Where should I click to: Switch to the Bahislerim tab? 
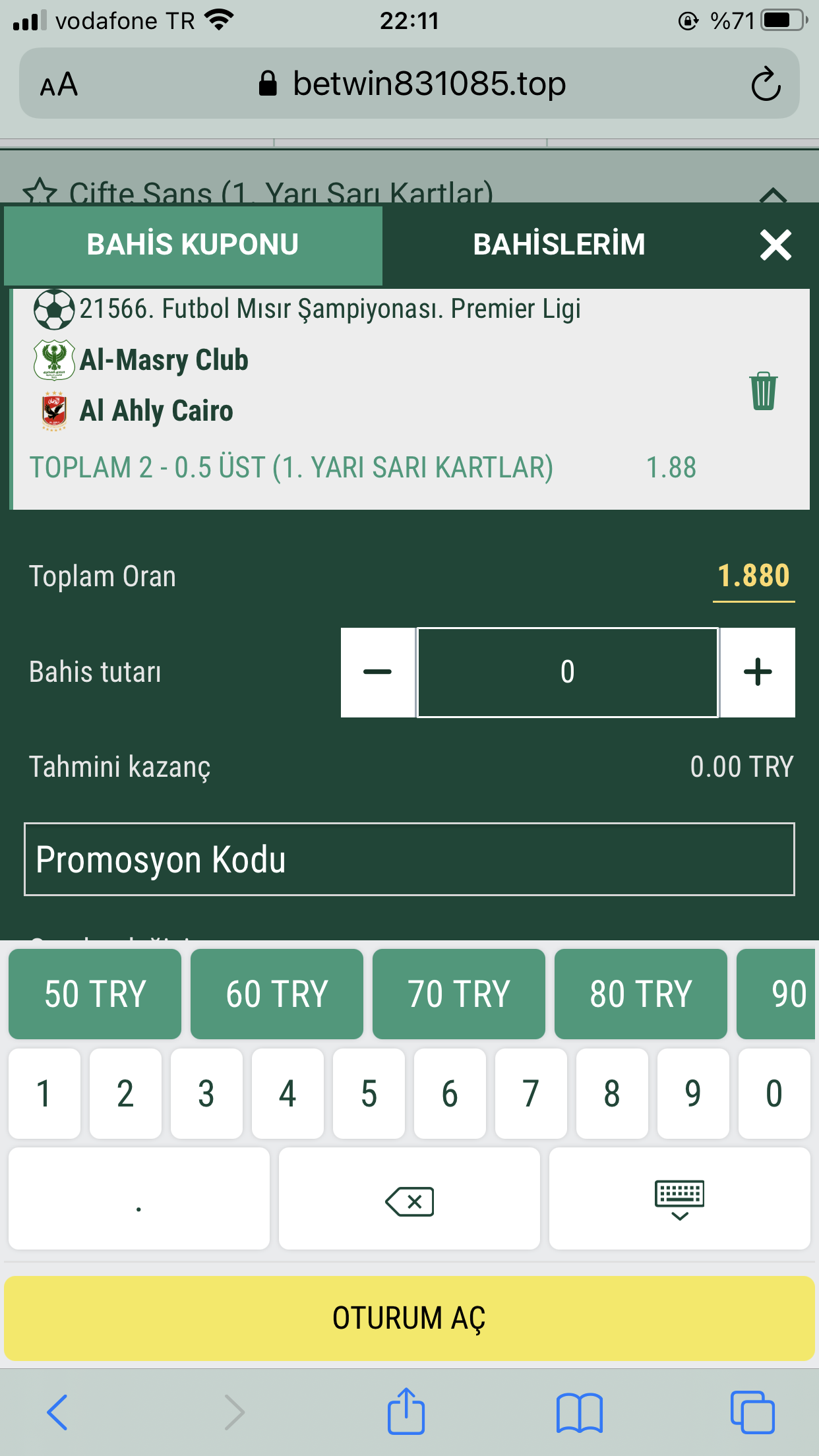[x=559, y=245]
